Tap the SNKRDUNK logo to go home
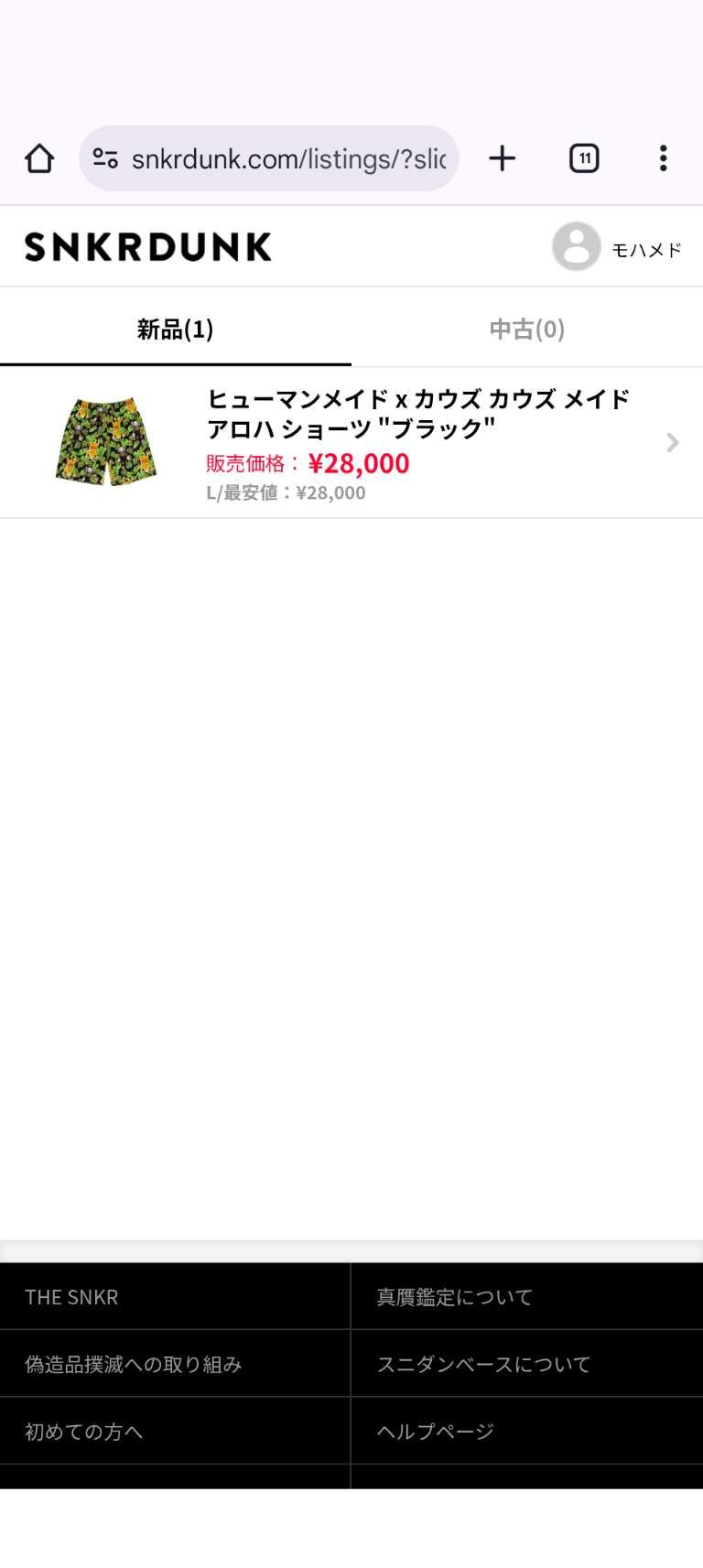 [x=147, y=247]
